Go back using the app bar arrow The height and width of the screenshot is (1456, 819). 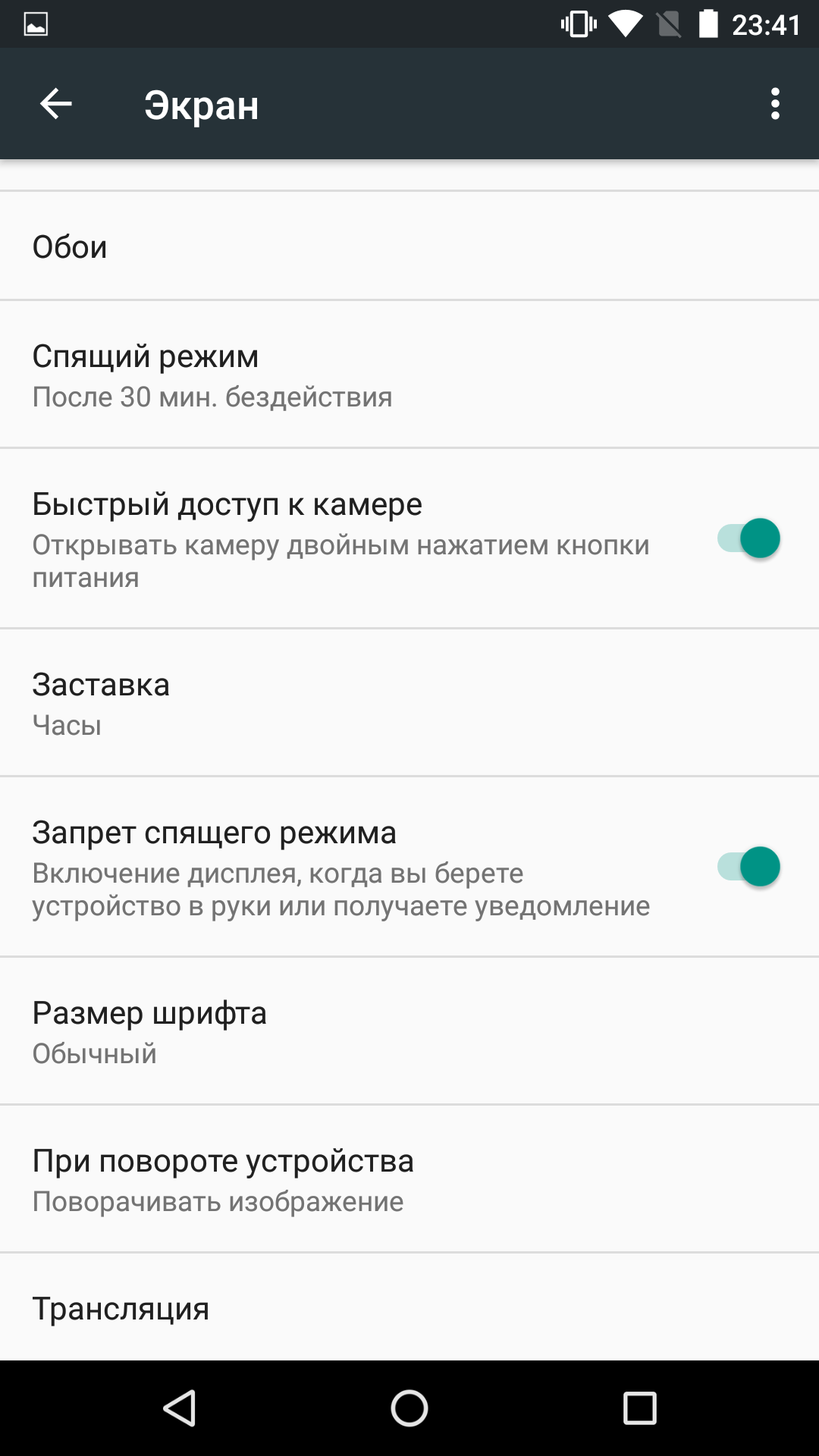click(x=56, y=104)
